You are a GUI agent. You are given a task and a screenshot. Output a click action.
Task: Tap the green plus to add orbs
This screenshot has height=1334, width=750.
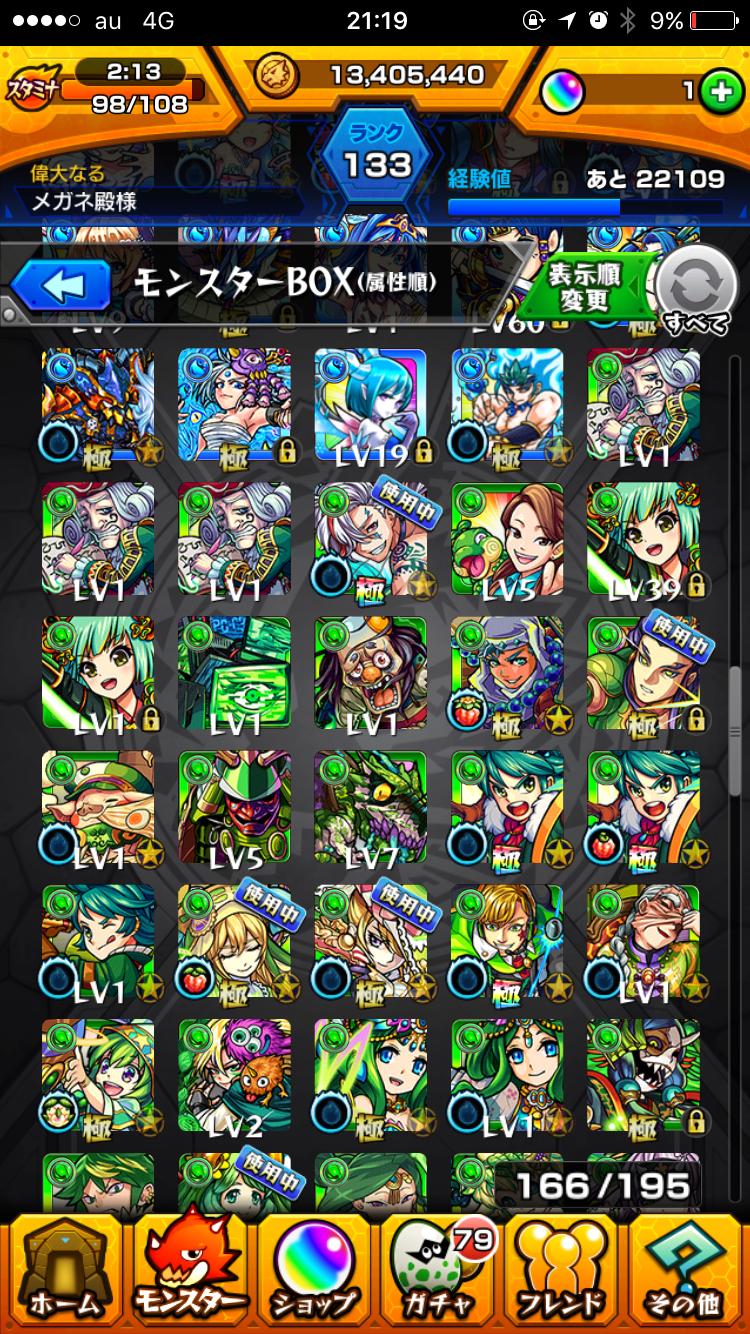pyautogui.click(x=716, y=91)
